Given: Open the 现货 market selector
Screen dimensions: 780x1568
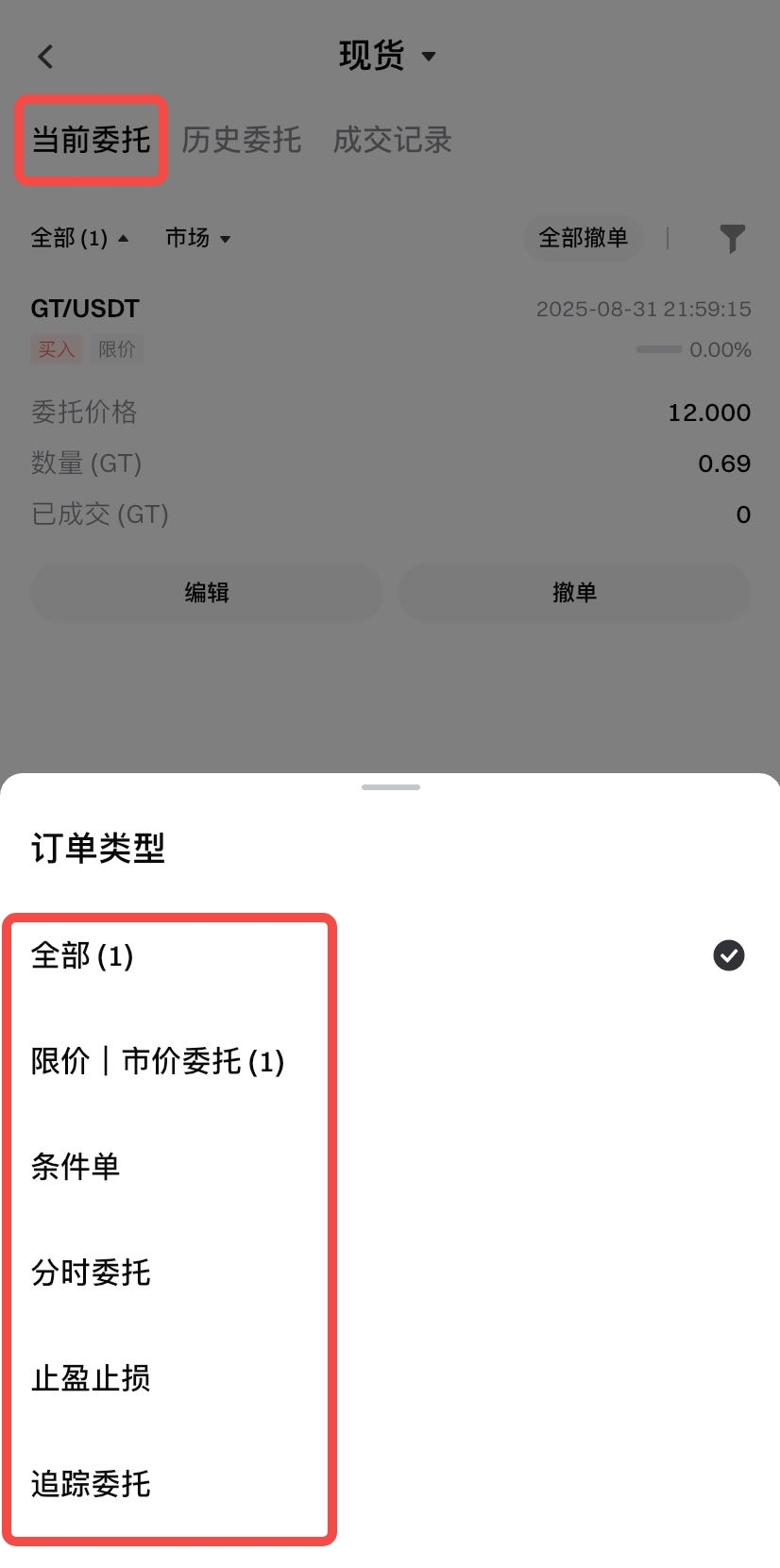Looking at the screenshot, I should click(x=387, y=56).
